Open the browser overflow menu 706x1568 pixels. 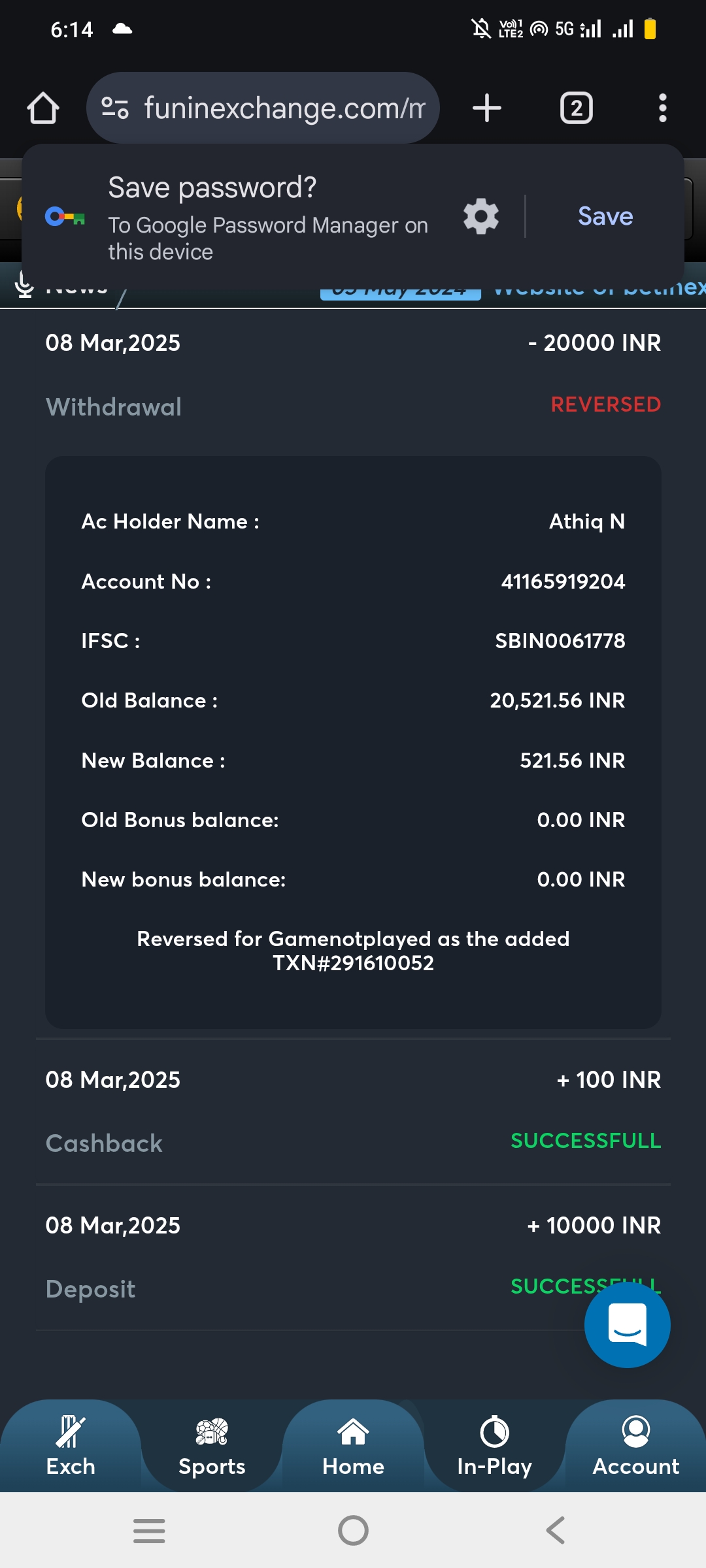[663, 108]
